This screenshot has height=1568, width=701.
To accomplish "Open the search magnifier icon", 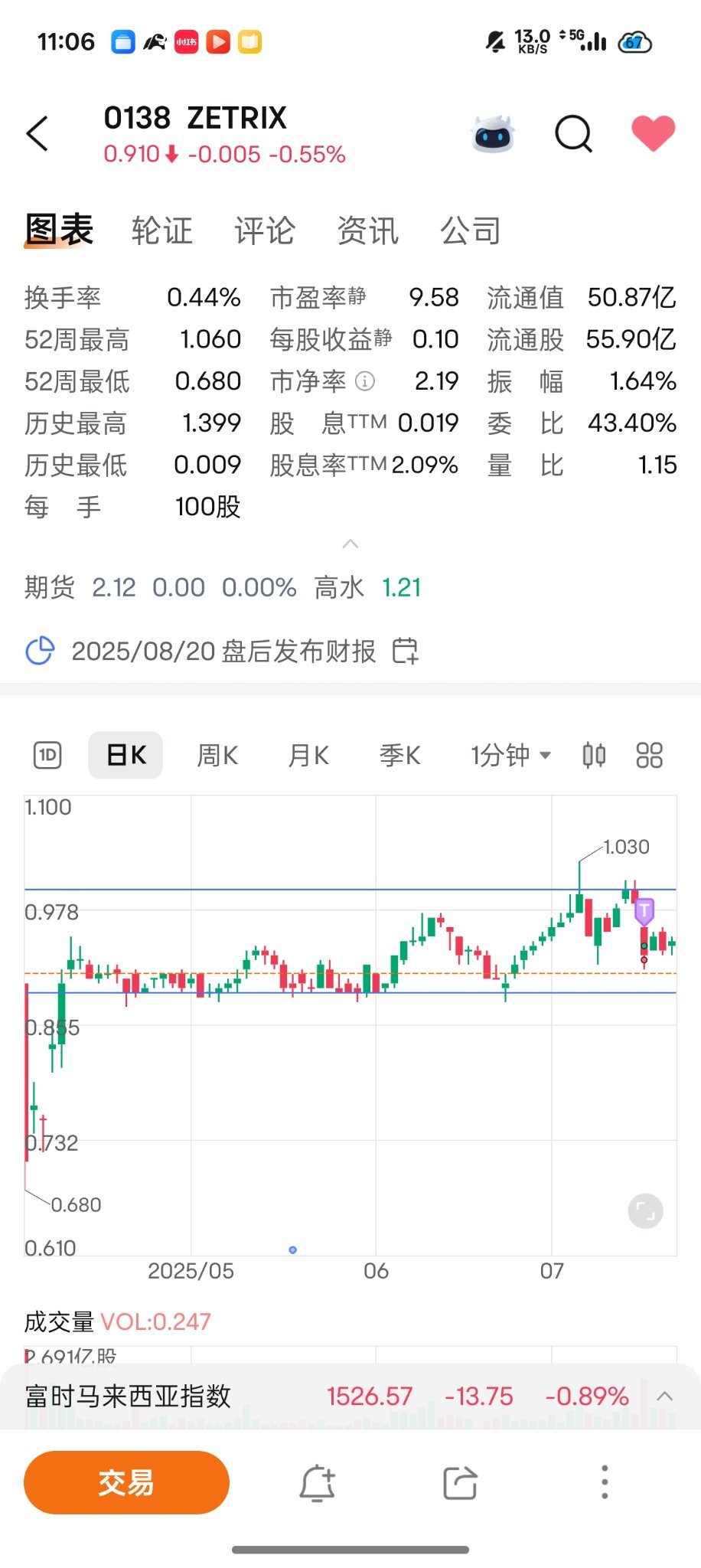I will [574, 135].
